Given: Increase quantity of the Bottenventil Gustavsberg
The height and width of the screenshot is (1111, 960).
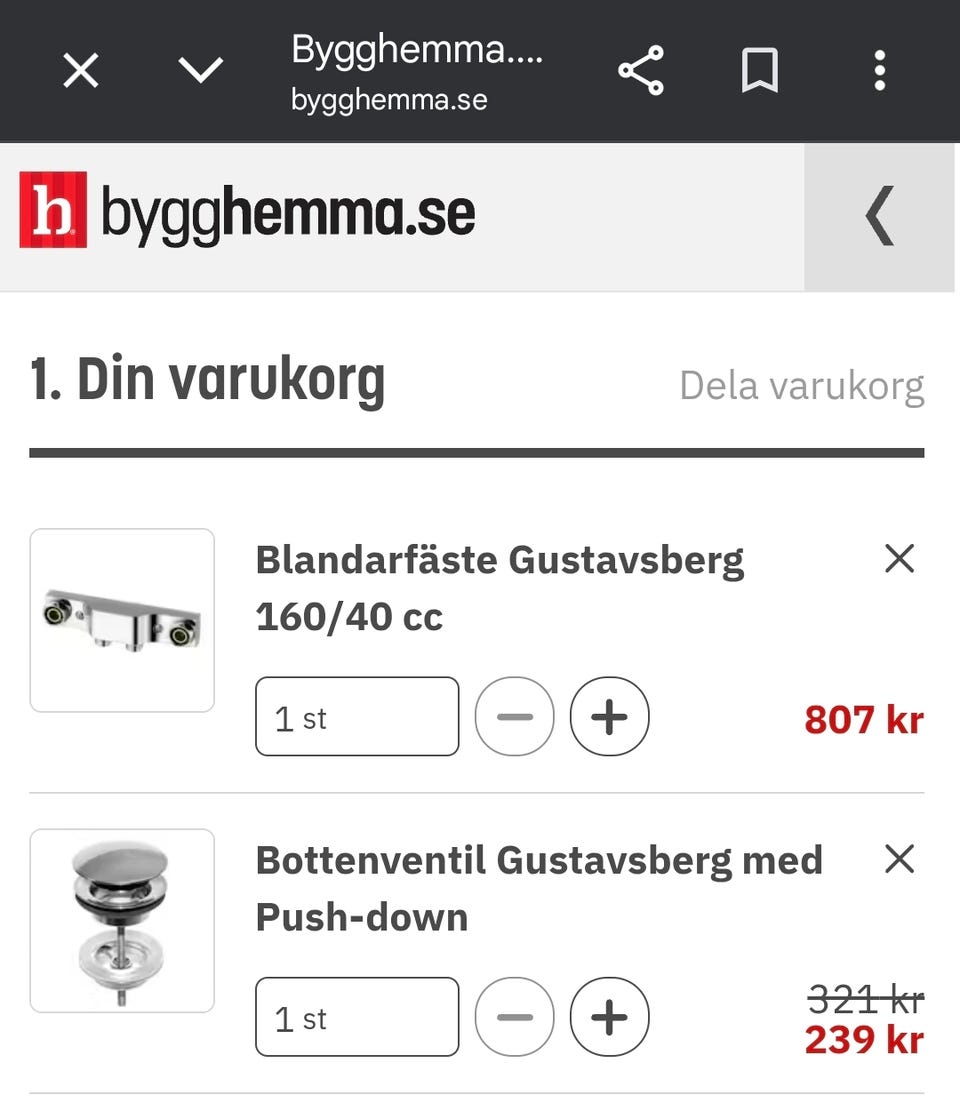Looking at the screenshot, I should (x=609, y=1017).
